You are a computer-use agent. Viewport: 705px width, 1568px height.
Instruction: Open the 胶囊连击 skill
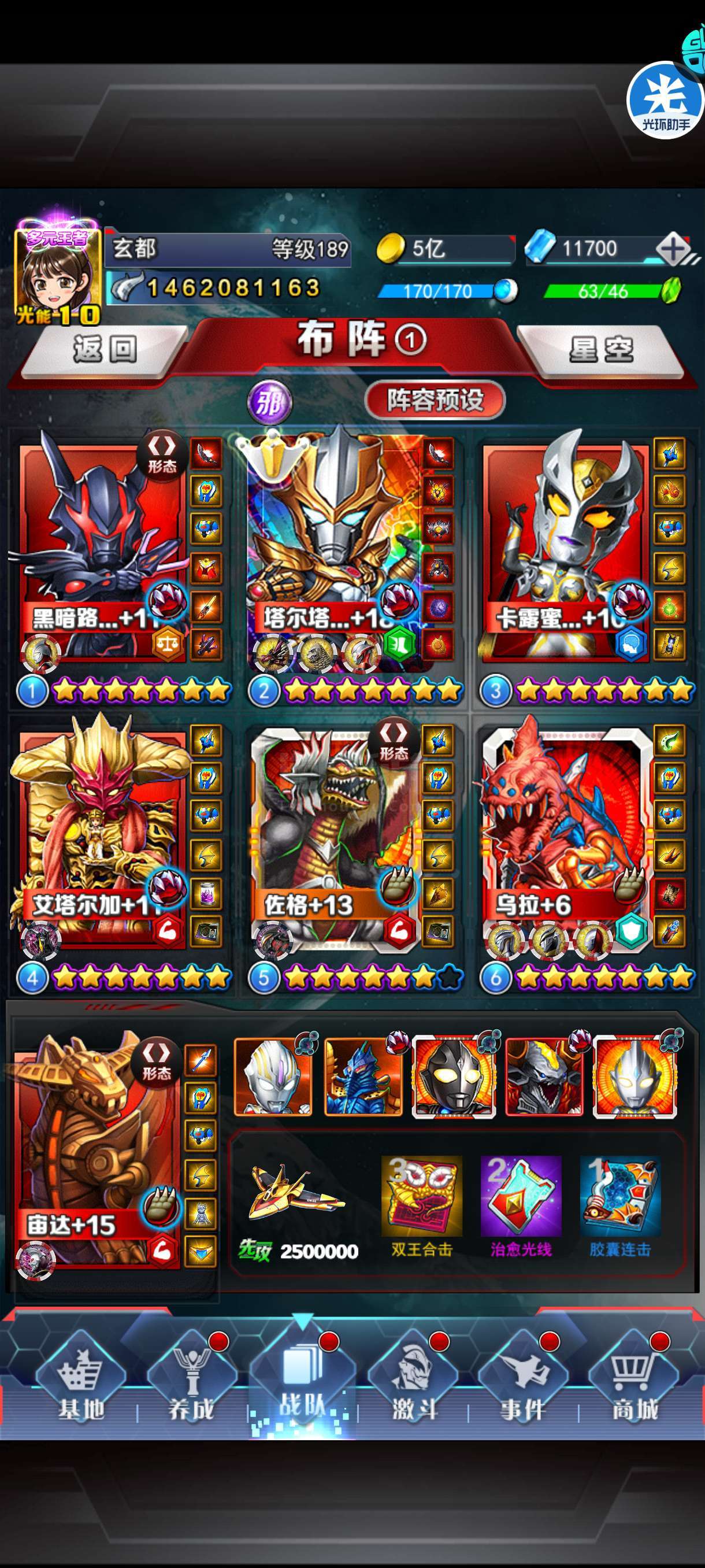tap(620, 1206)
